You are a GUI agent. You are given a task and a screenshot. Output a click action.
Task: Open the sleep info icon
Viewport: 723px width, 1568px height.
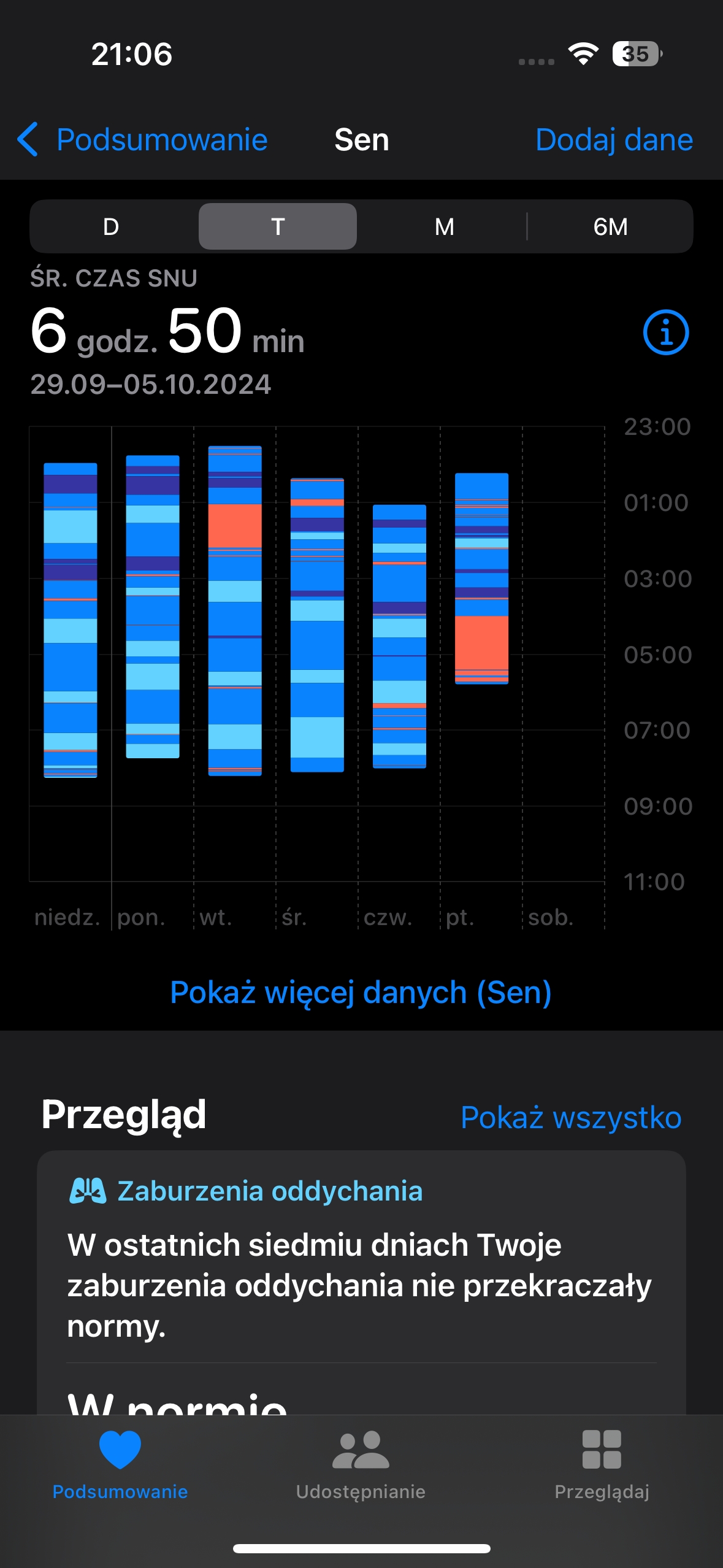666,332
